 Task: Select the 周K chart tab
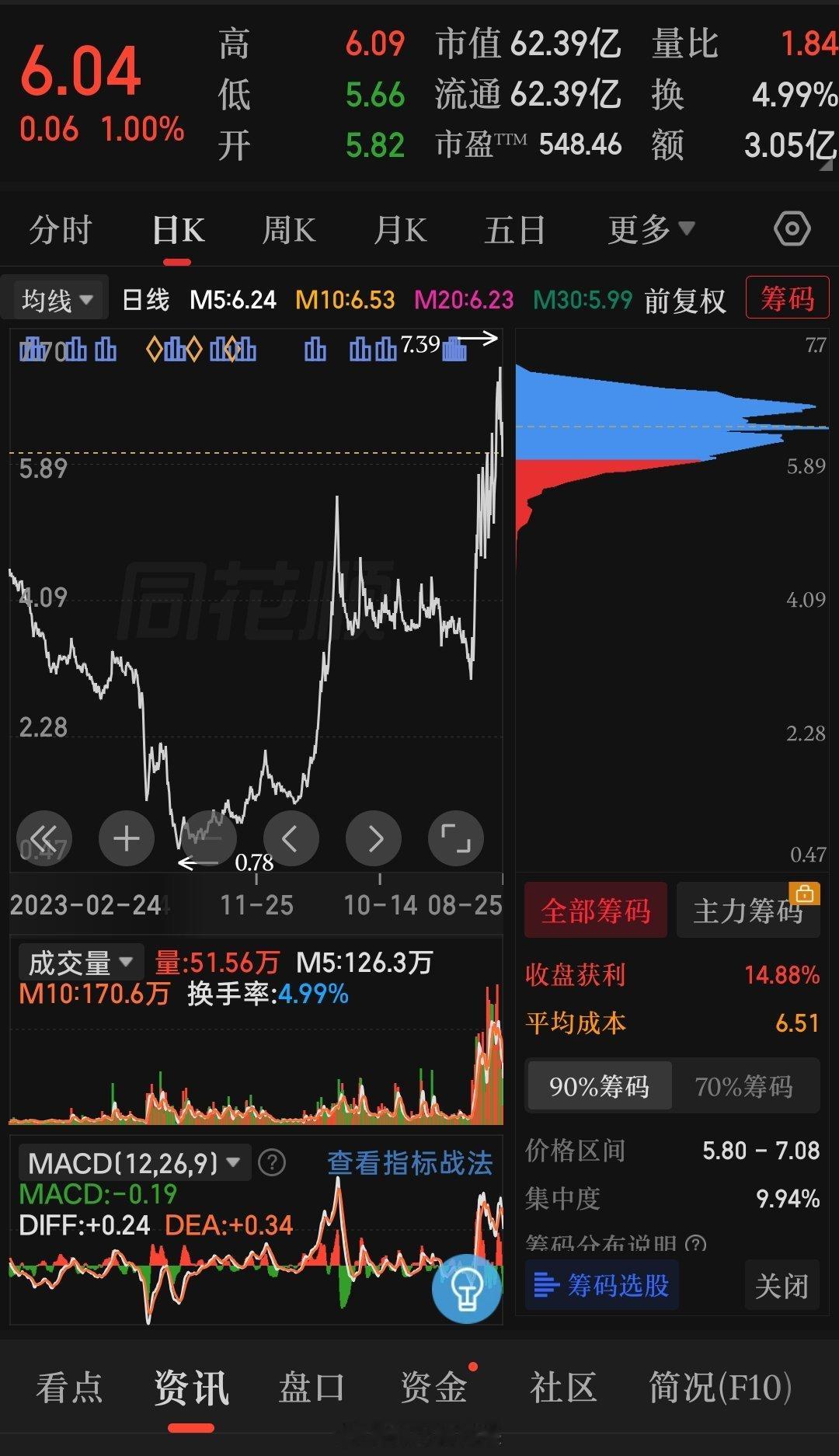(288, 230)
